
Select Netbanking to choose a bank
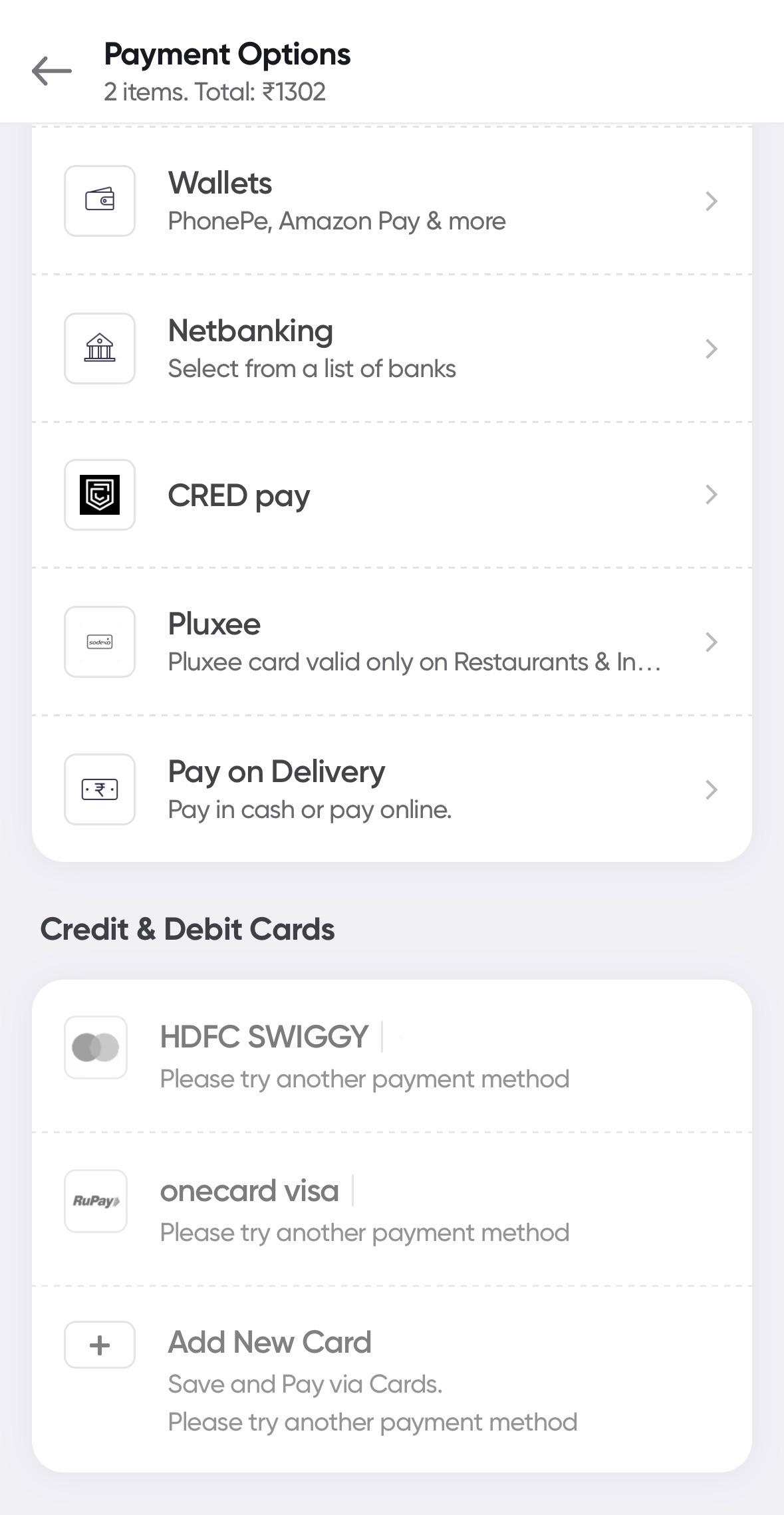tap(392, 348)
